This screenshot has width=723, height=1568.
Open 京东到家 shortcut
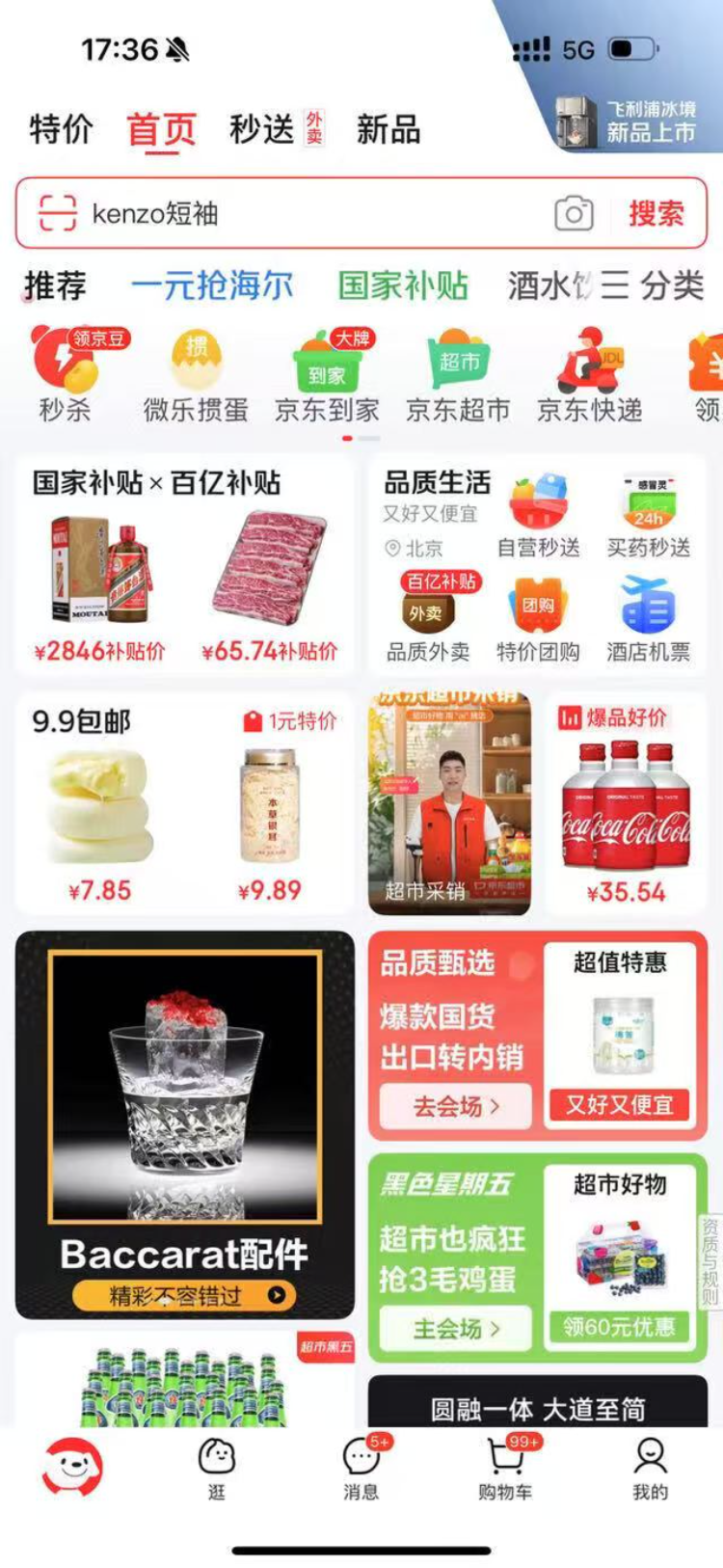(327, 378)
